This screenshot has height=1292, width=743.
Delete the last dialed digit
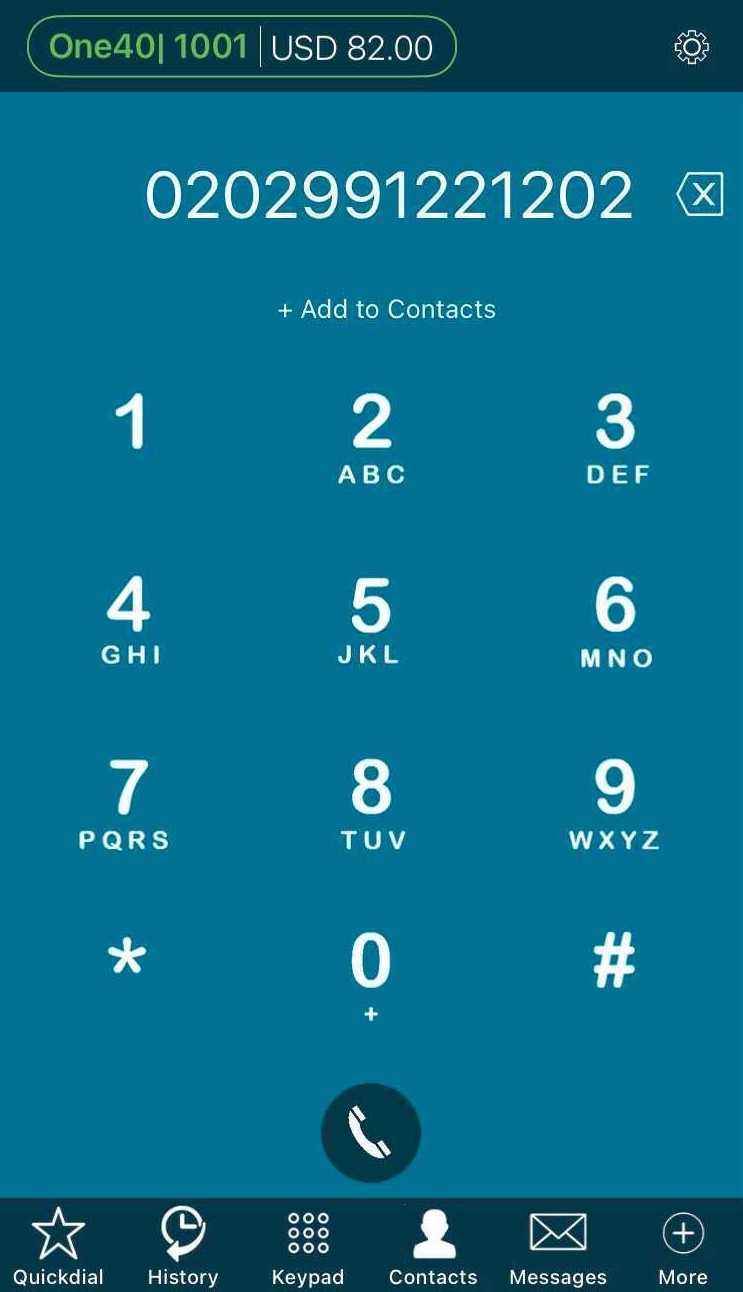(700, 194)
